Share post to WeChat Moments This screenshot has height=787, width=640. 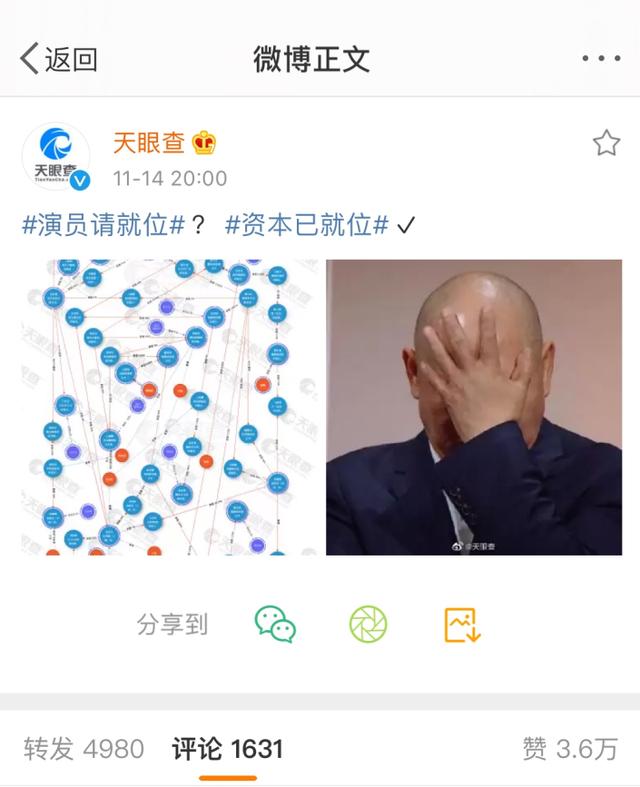pyautogui.click(x=368, y=624)
